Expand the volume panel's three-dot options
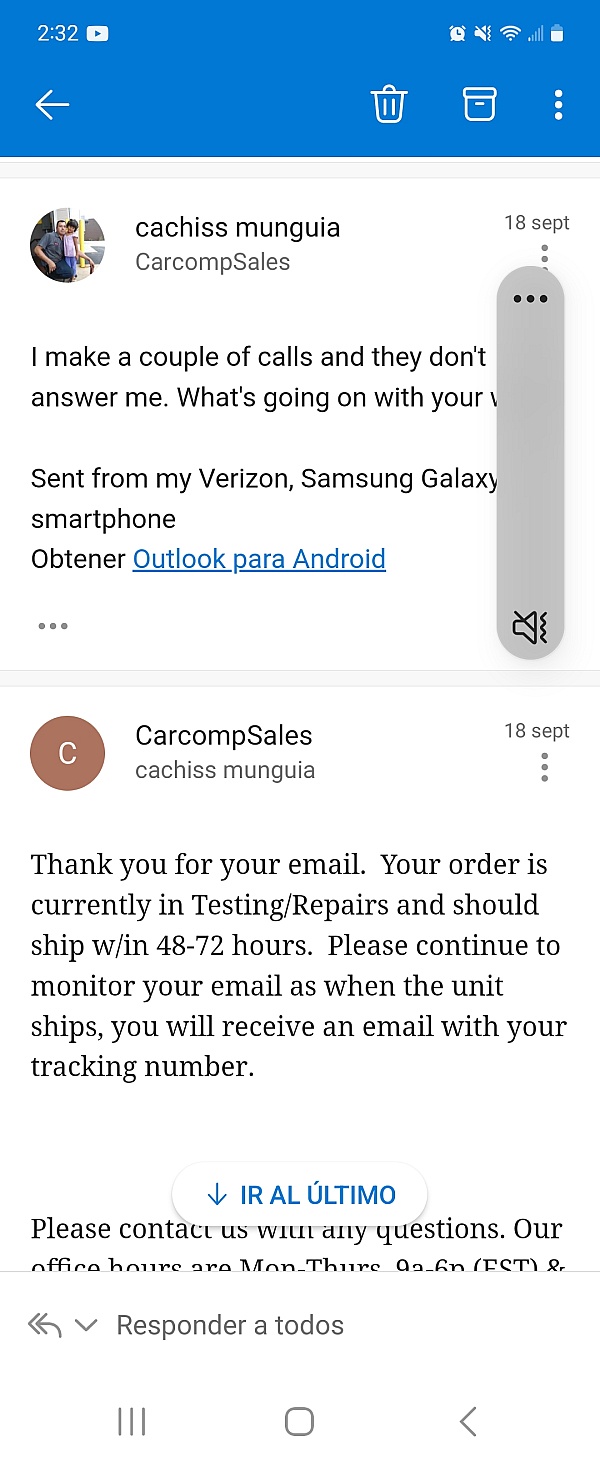Viewport: 600px width, 1466px height. point(530,299)
